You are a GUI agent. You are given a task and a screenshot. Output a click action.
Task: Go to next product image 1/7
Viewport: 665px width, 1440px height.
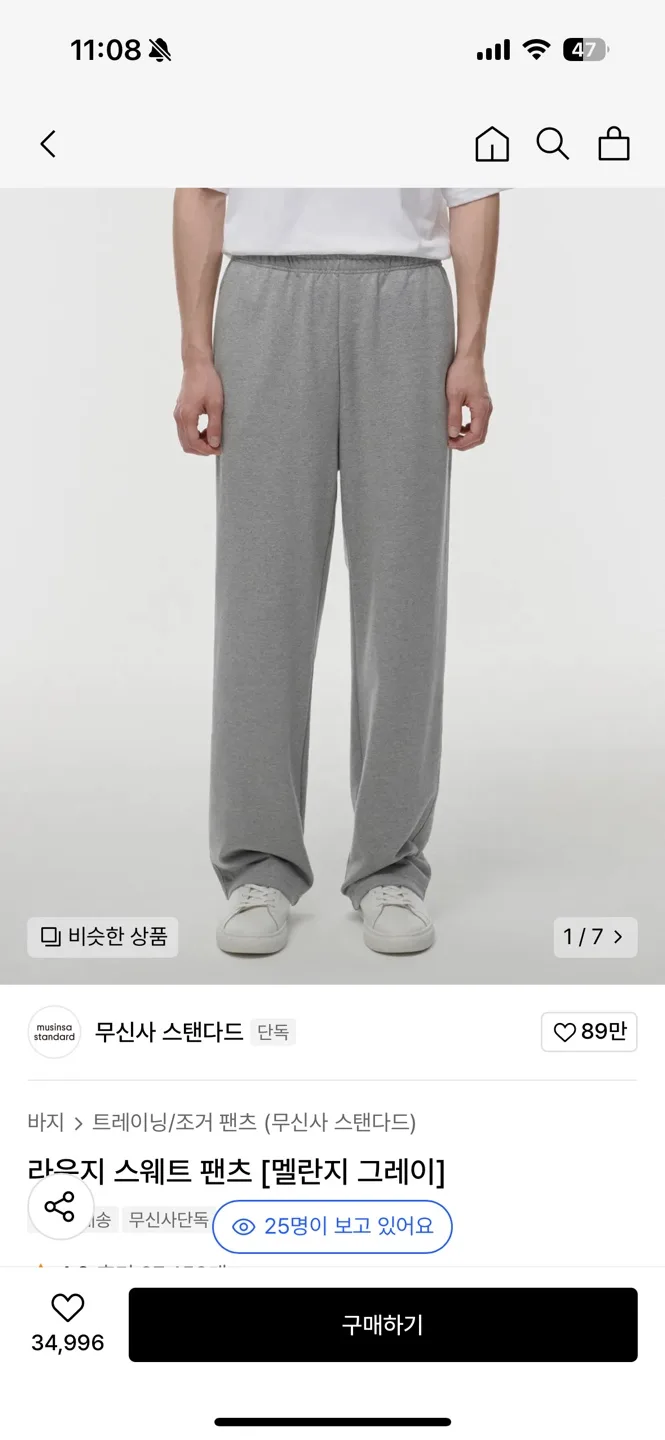tap(595, 937)
